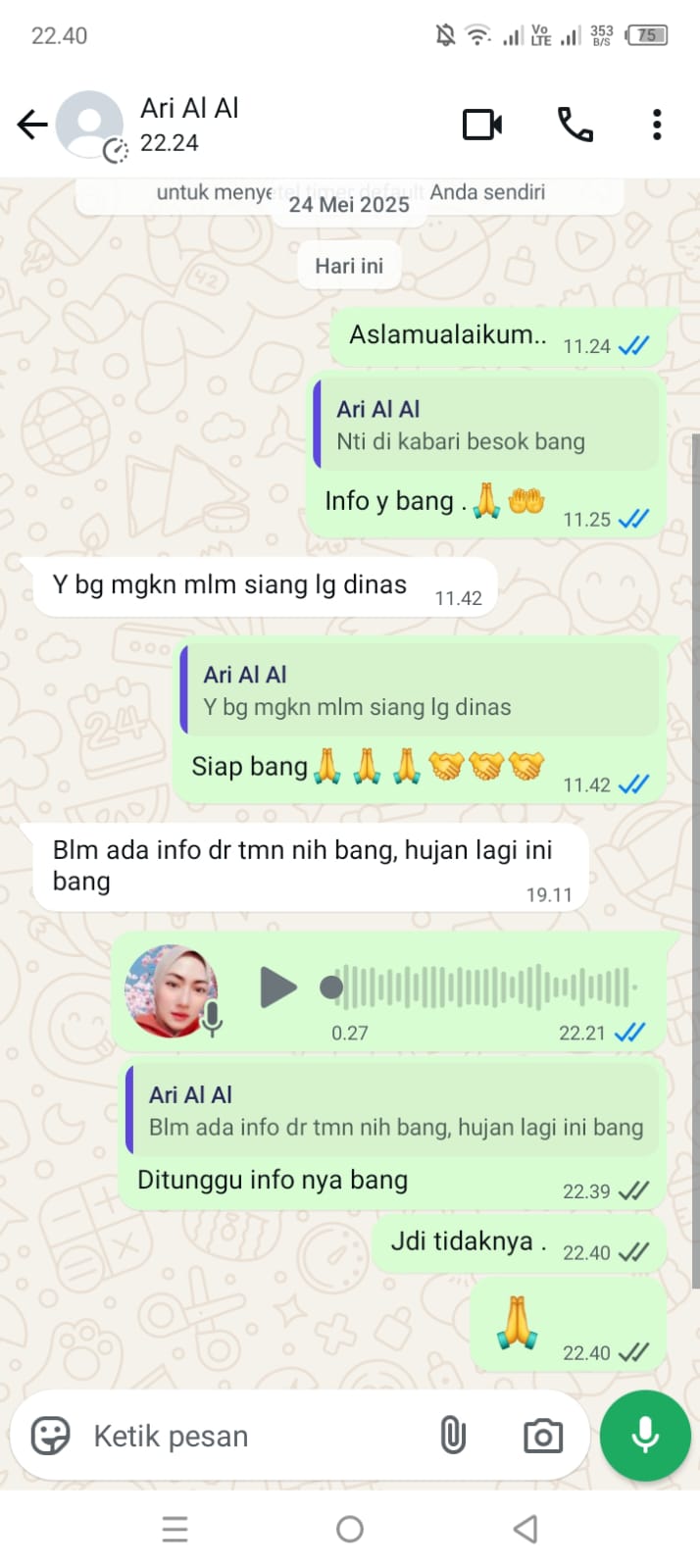Start a video call with Ari Al Al
700x1568 pixels.
point(481,125)
